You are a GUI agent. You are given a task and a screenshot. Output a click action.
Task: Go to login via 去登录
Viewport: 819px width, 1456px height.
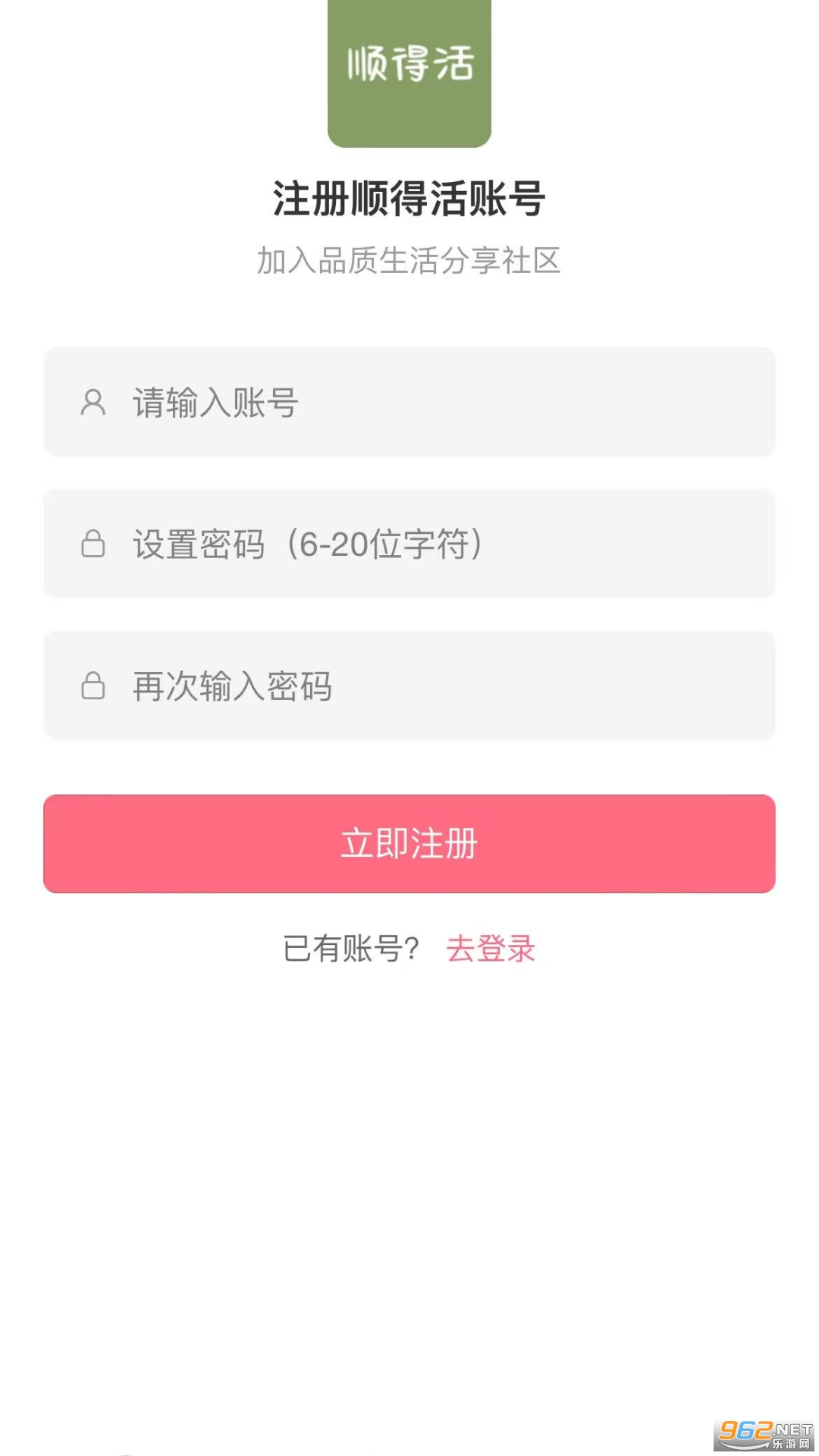pyautogui.click(x=491, y=949)
